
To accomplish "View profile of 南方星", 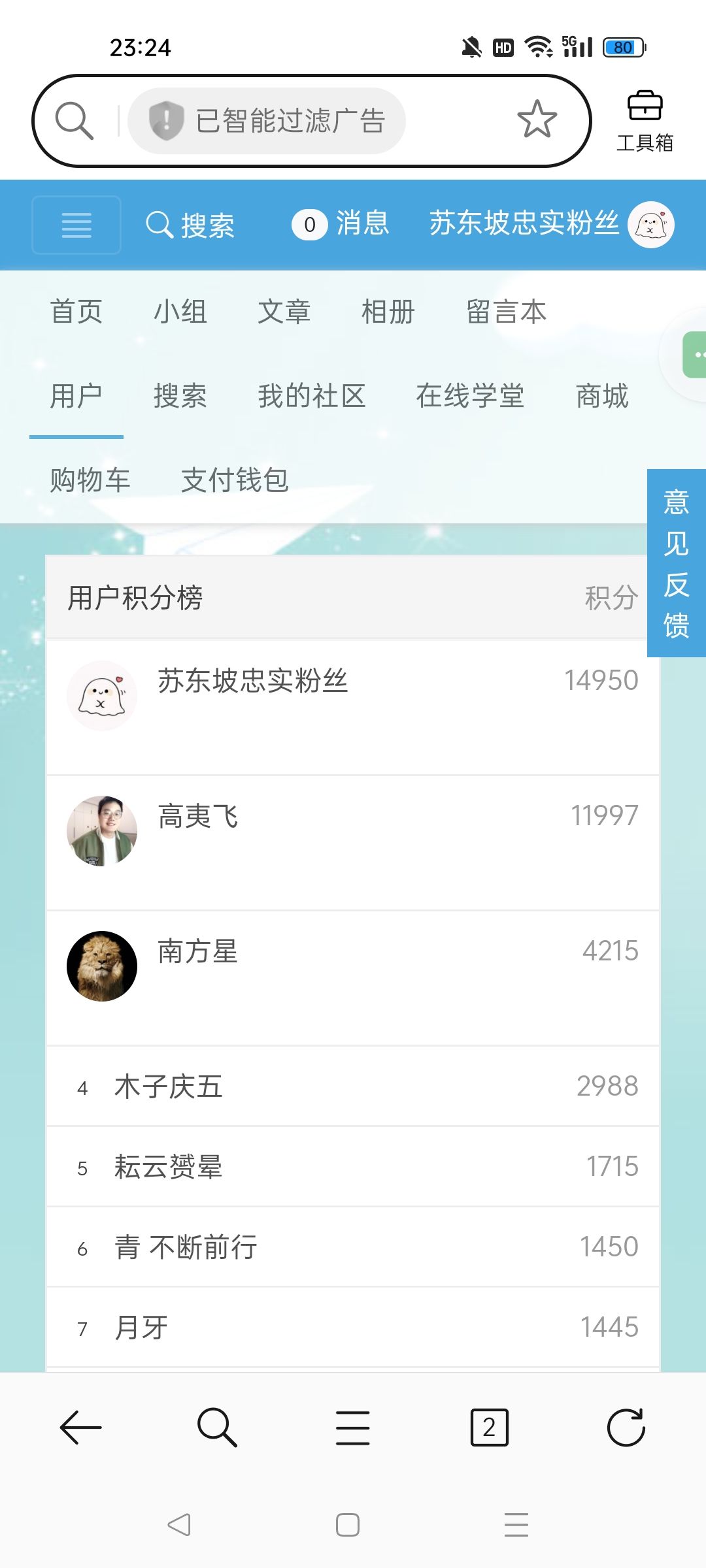I will pyautogui.click(x=198, y=952).
